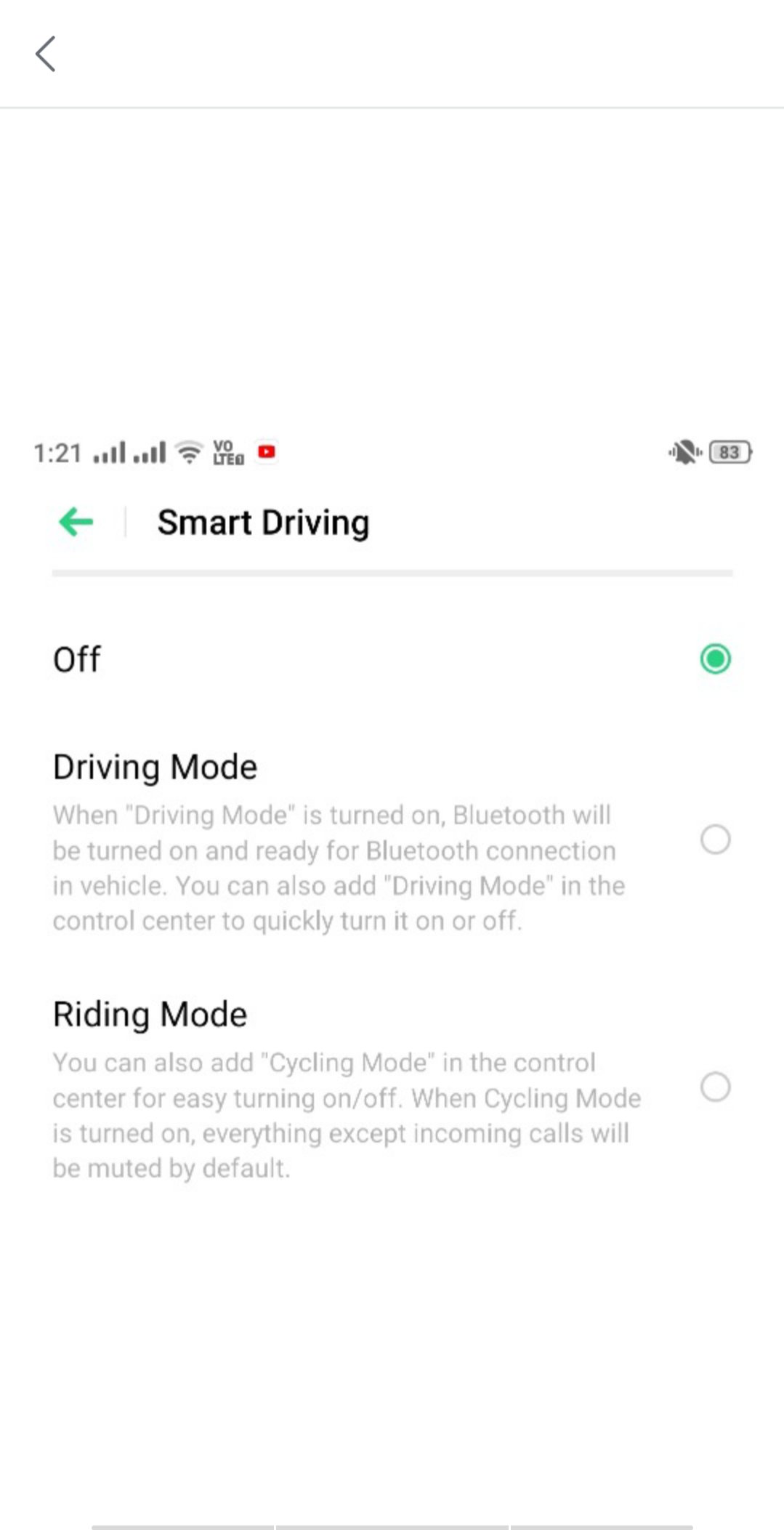
Task: Tap the gray back chevron at top
Action: click(x=45, y=54)
